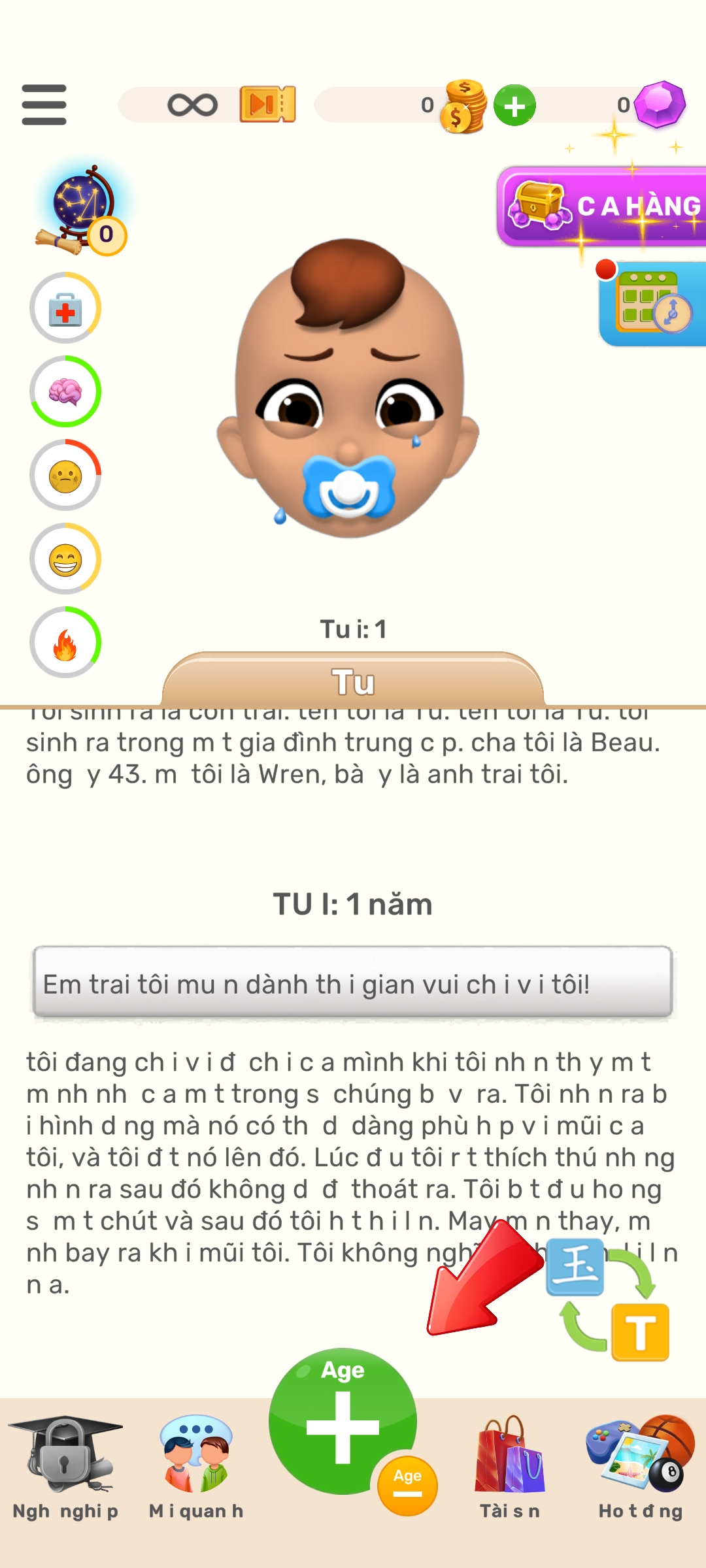706x1568 pixels.
Task: Open the purple gem balance
Action: coord(659,105)
